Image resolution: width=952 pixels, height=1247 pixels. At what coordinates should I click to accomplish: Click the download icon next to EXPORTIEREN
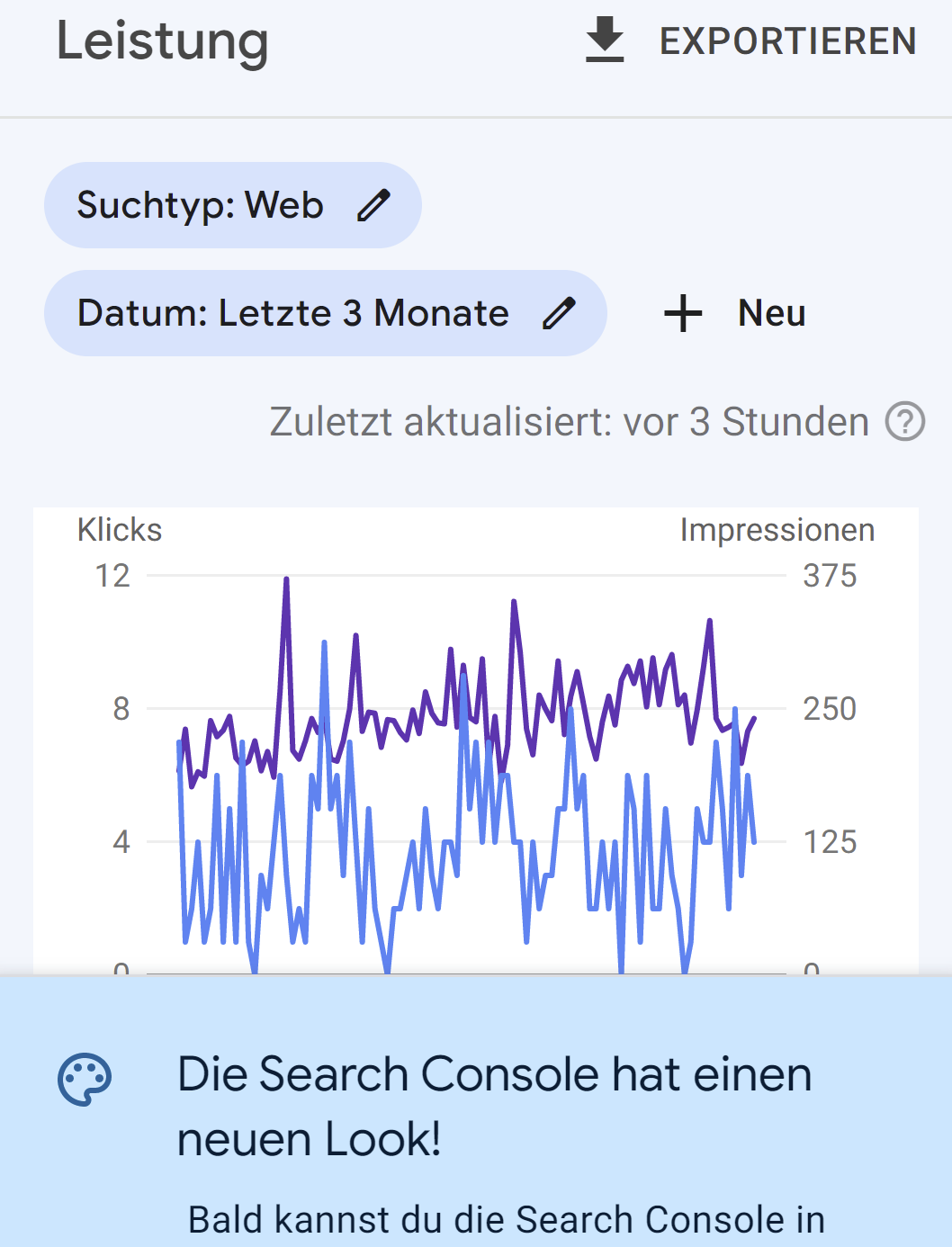pyautogui.click(x=604, y=40)
